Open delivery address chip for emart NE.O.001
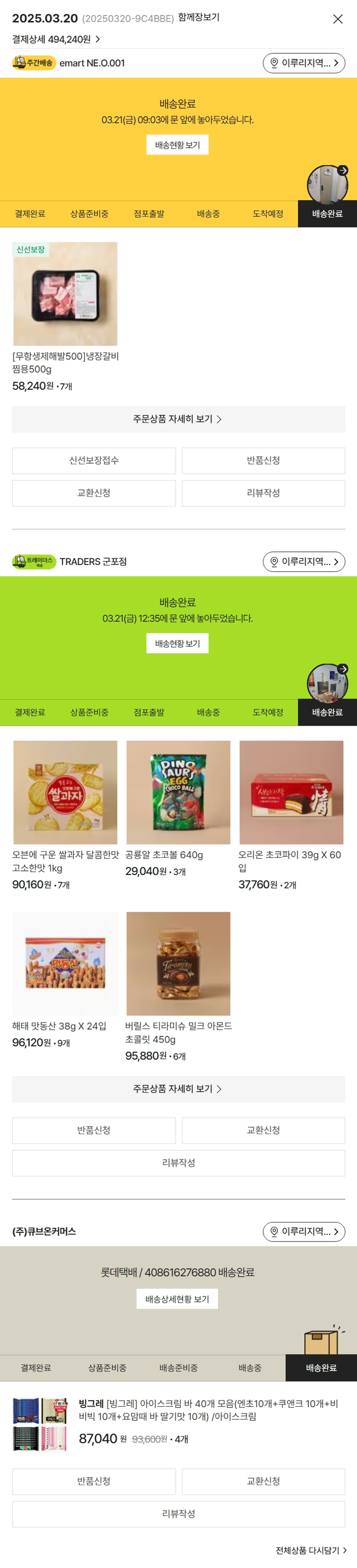The width and height of the screenshot is (357, 1568). 303,63
